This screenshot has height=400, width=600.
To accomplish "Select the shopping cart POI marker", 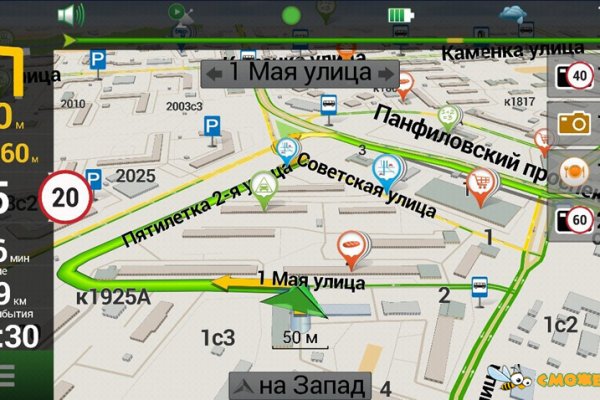I will [x=482, y=183].
